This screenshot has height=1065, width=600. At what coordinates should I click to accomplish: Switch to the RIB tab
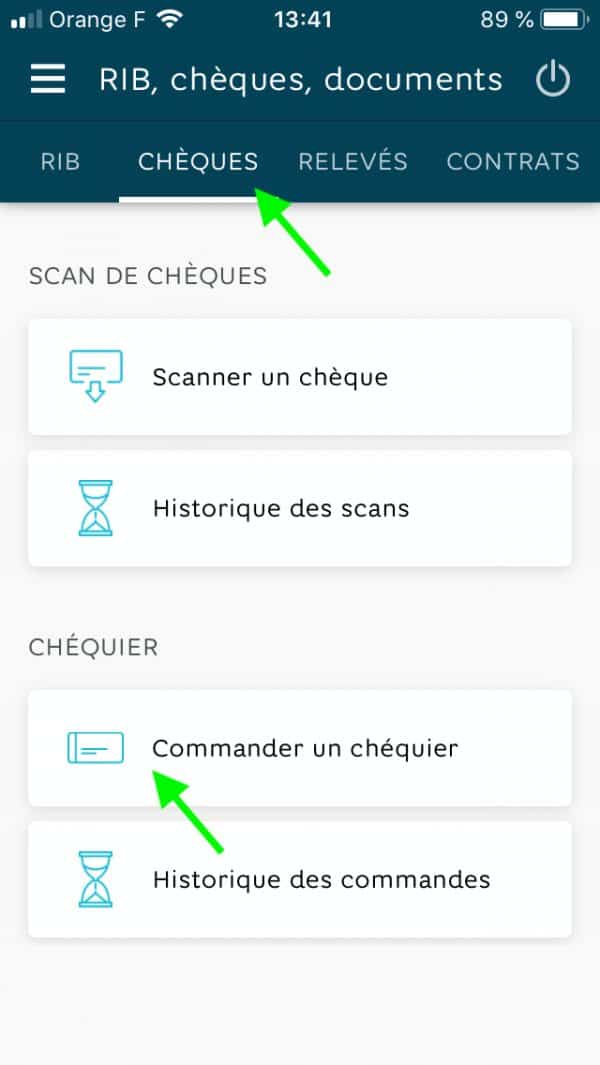tap(60, 162)
